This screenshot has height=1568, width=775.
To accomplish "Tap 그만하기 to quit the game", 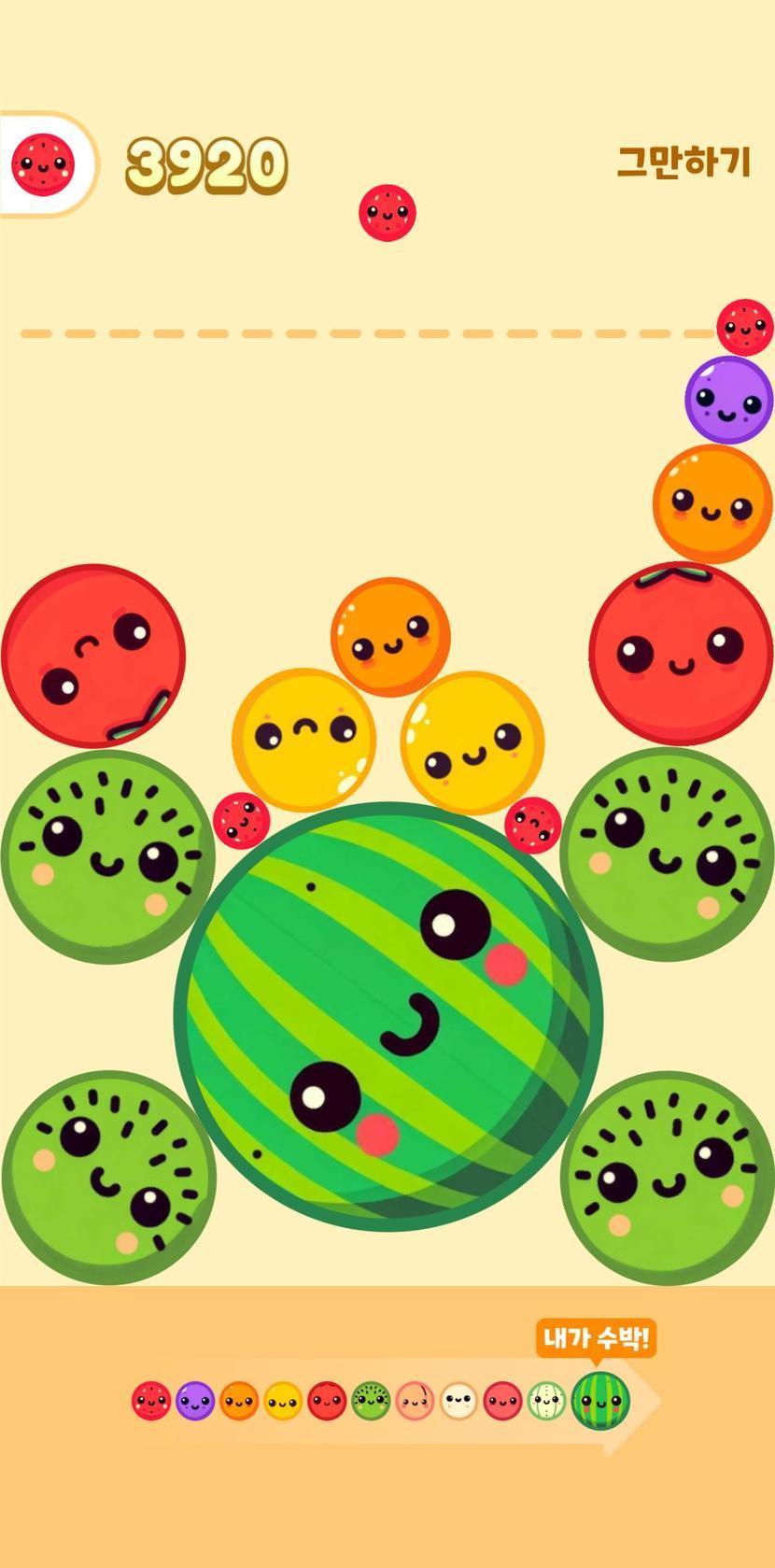I will point(683,162).
